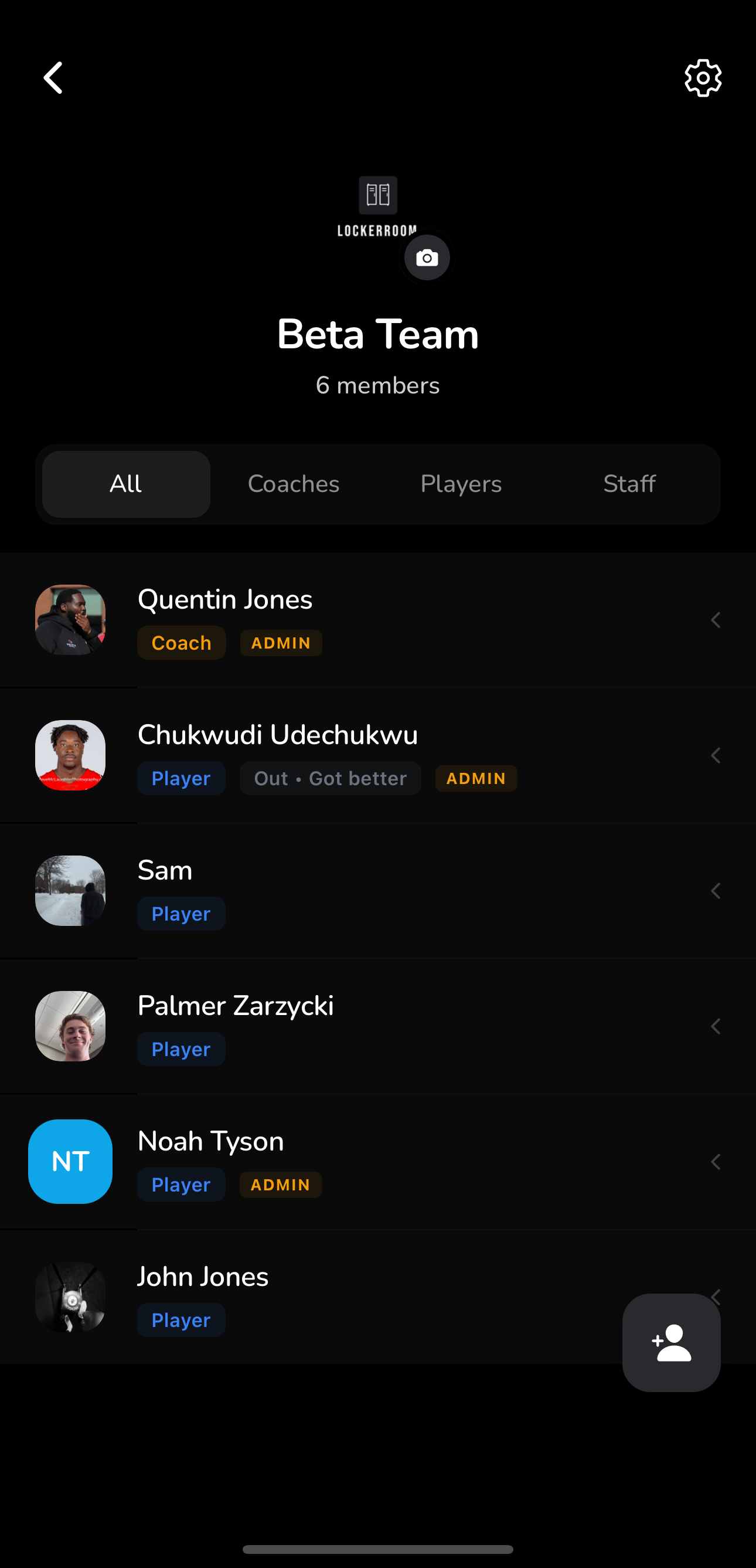Open Sam's member row

click(377, 891)
